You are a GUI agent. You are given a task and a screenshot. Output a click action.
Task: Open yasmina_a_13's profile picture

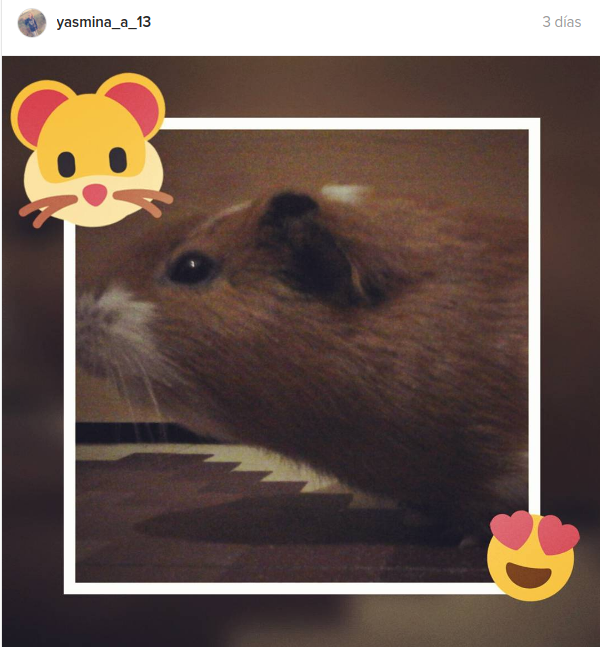coord(32,22)
